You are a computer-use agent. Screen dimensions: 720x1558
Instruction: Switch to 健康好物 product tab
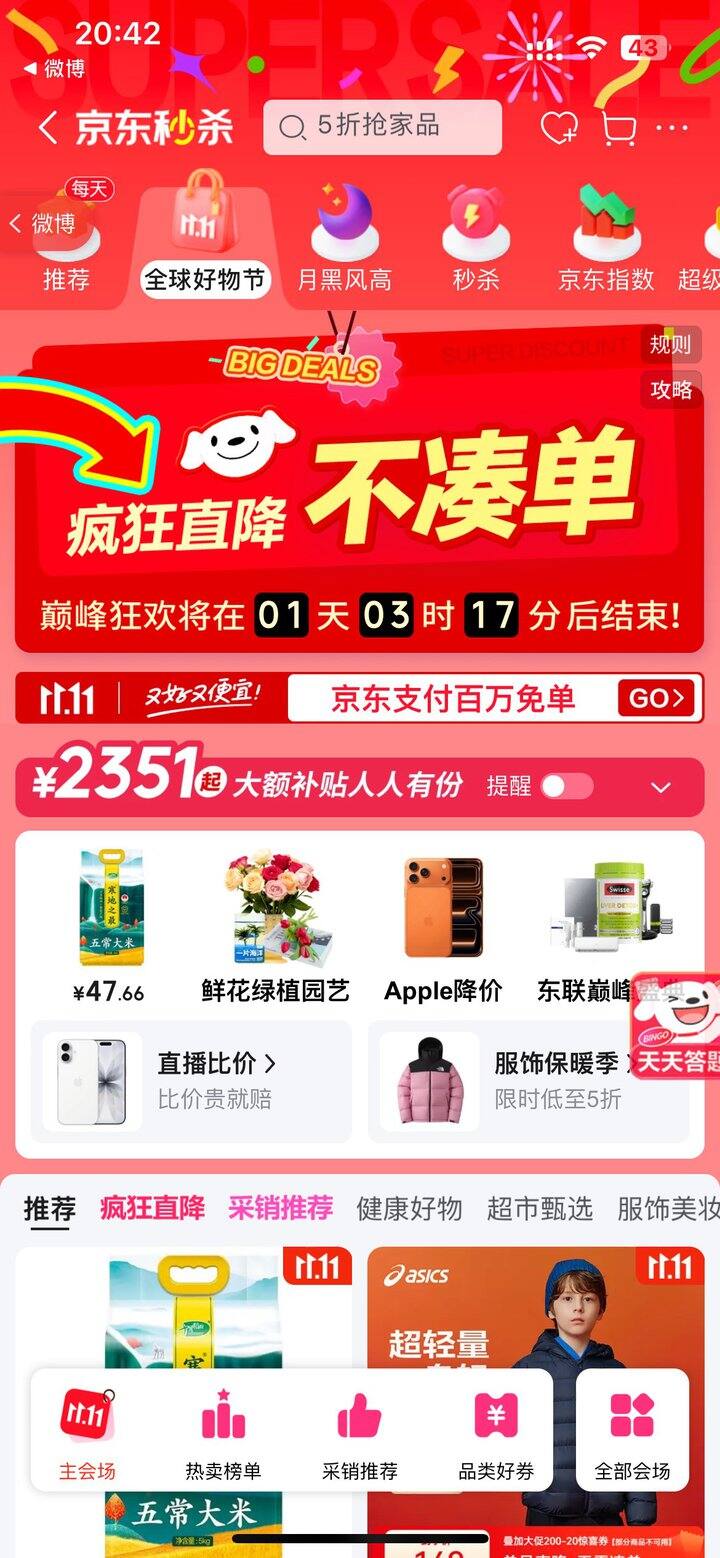coord(409,1208)
